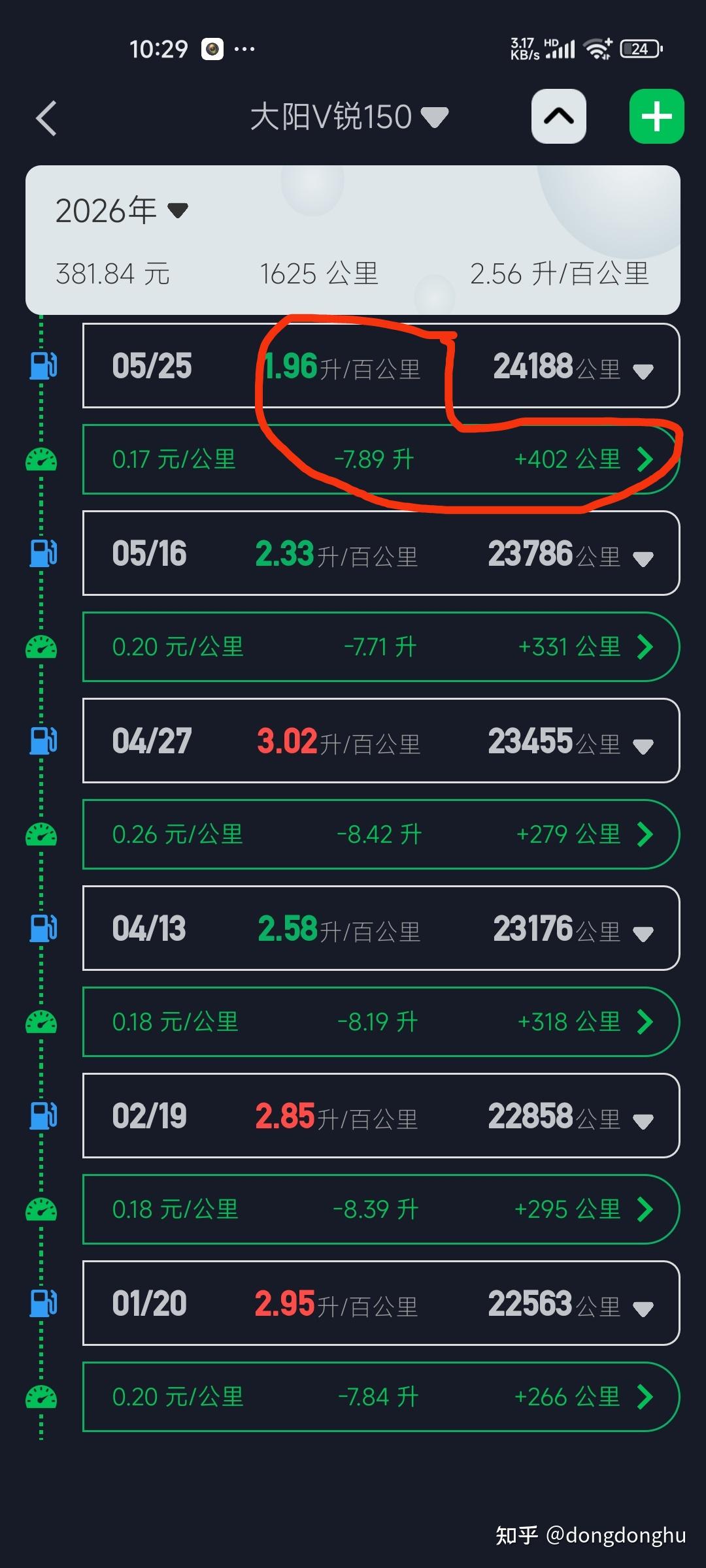Collapse with the up-chevron button
This screenshot has width=706, height=1568.
point(559,116)
